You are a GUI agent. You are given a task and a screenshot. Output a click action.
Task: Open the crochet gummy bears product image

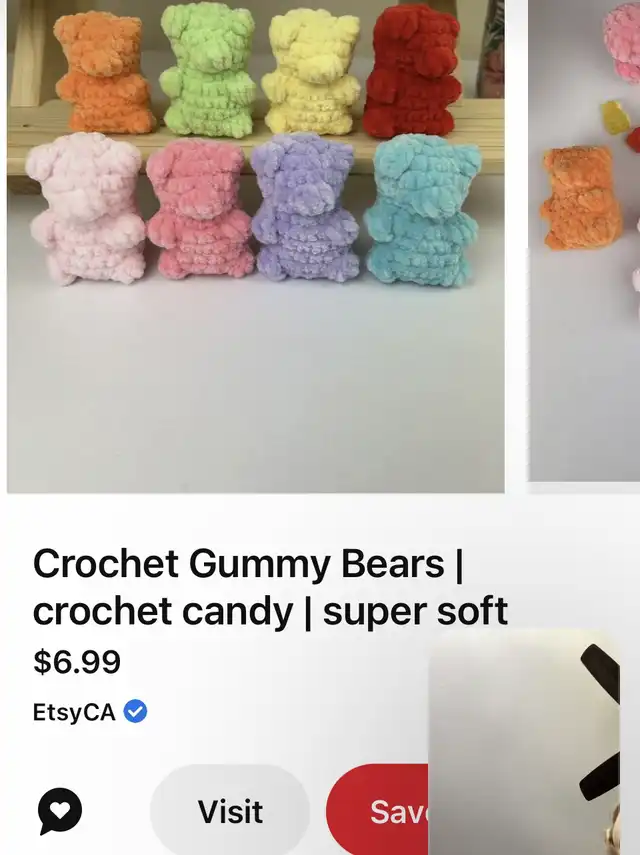256,246
